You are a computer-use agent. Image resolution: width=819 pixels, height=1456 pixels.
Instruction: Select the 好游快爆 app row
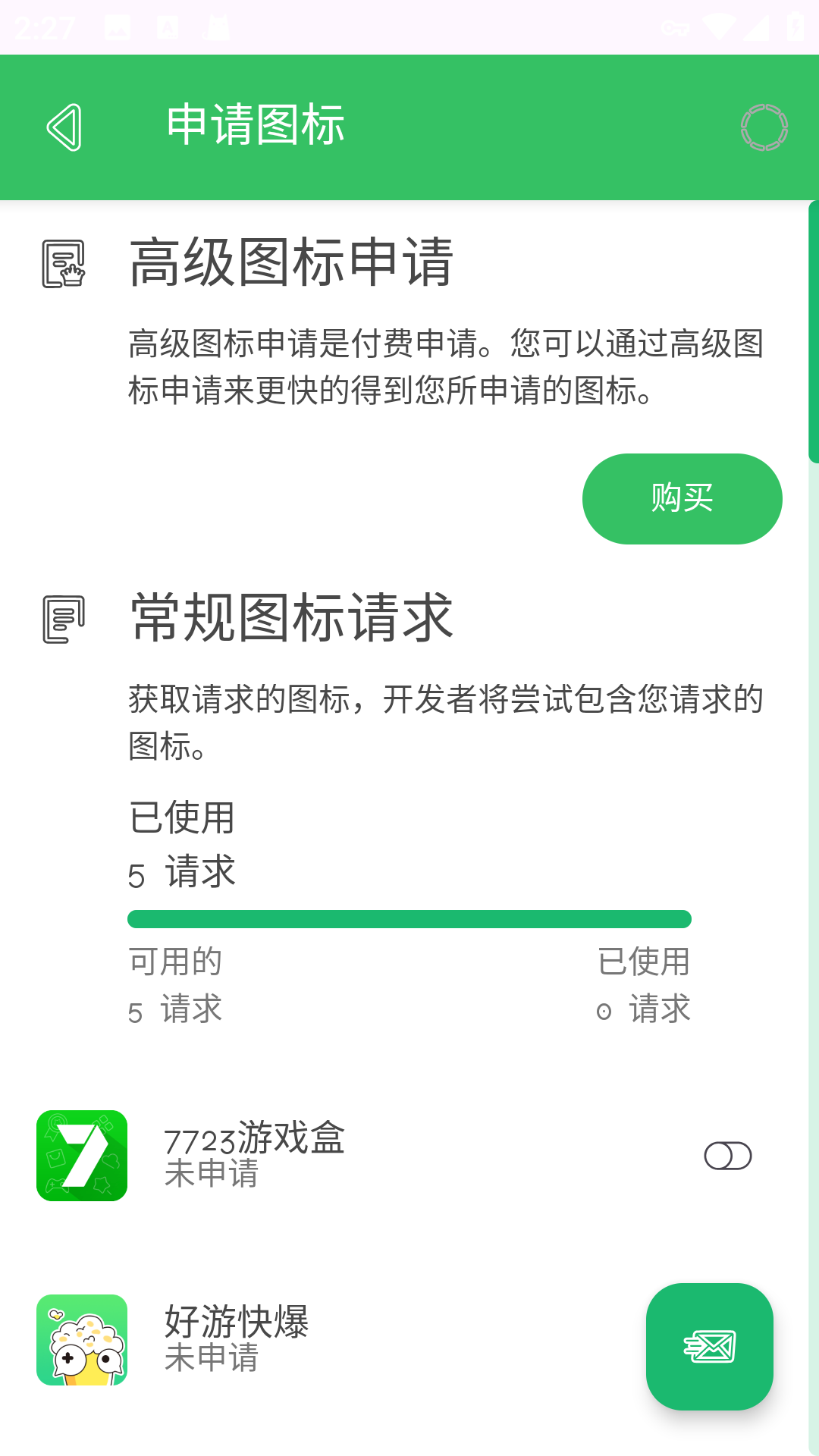point(303,1339)
